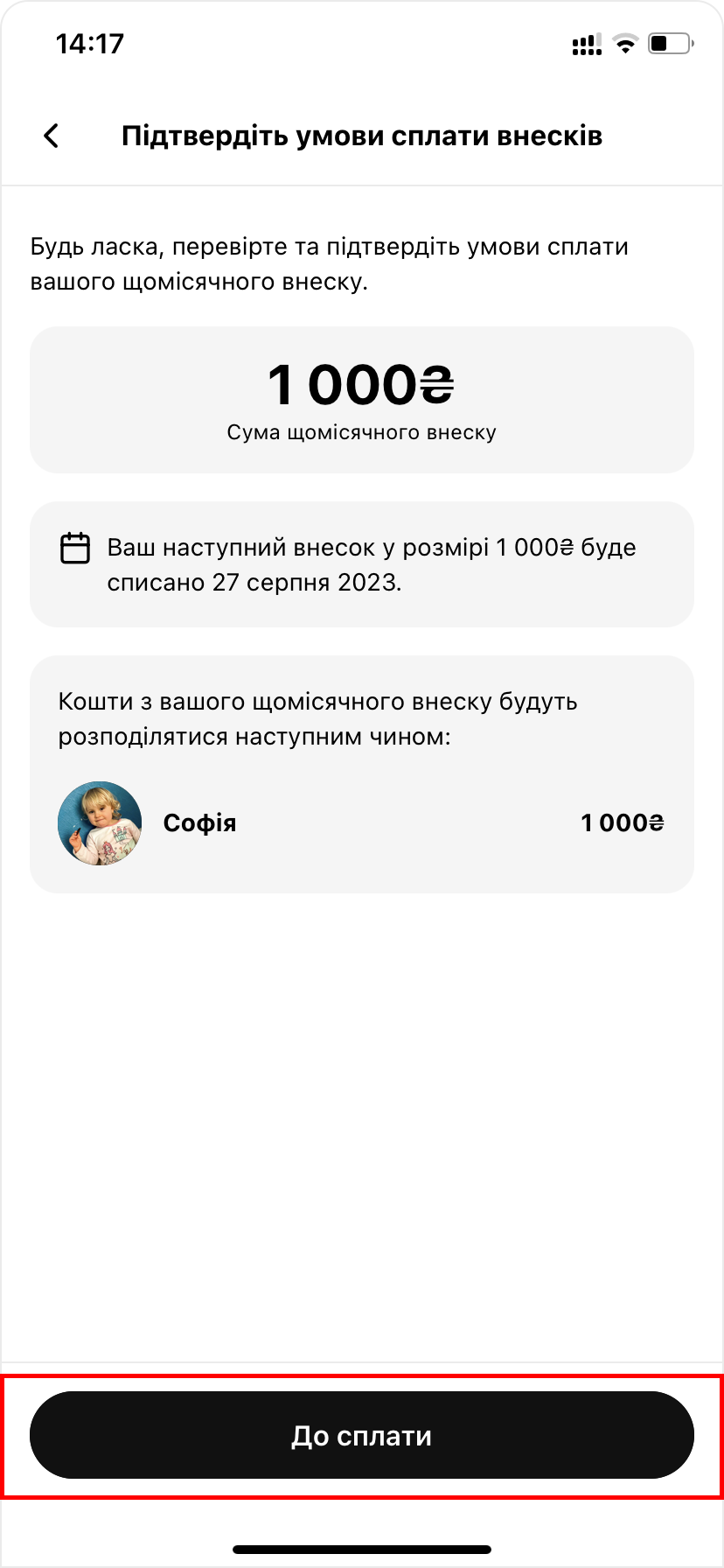
Task: Go back with the top-left arrow
Action: [x=52, y=136]
